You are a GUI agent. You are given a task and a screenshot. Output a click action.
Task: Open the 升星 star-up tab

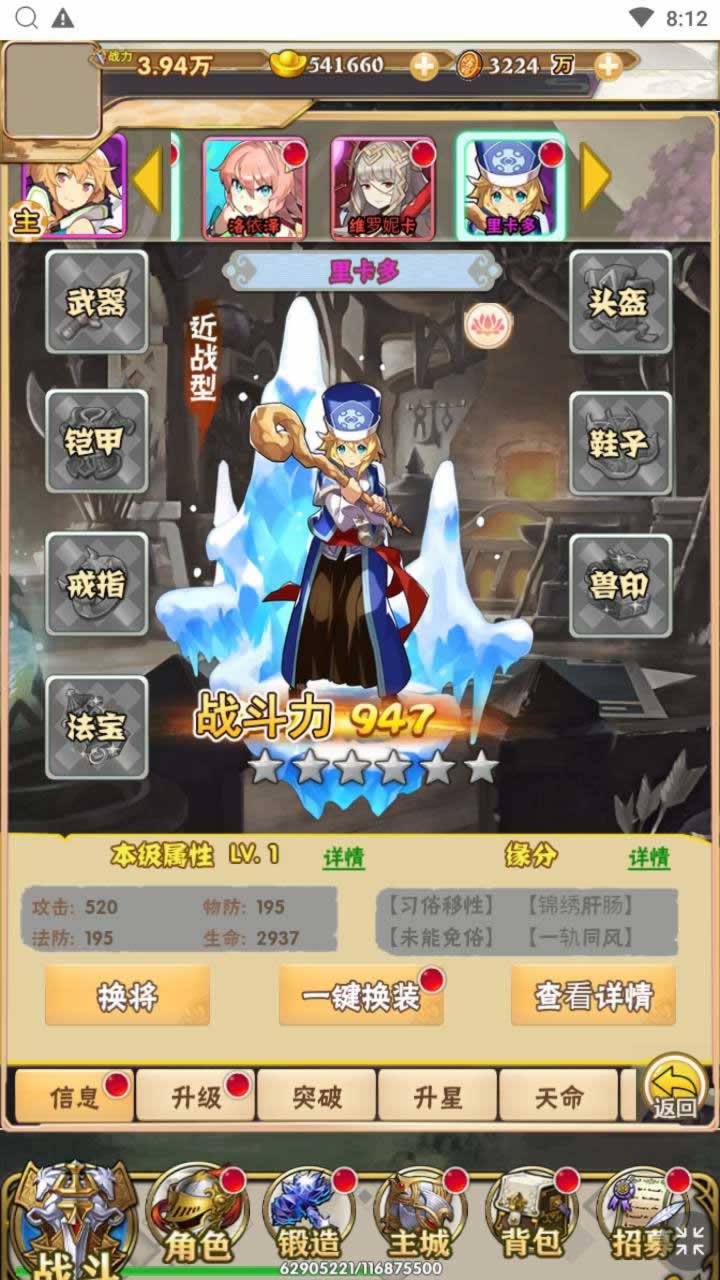[438, 1097]
